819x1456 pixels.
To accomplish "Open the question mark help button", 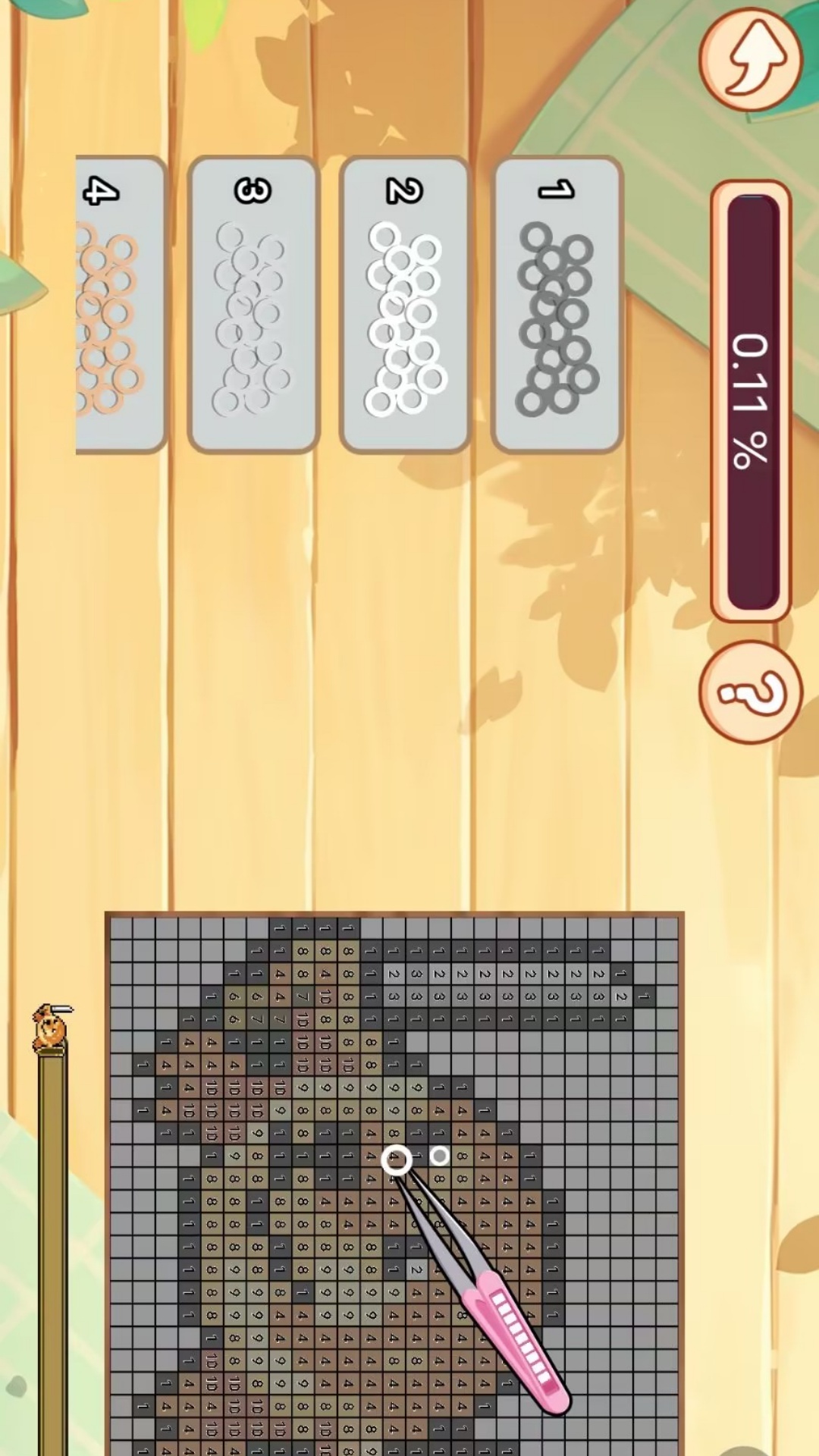I will [x=749, y=692].
